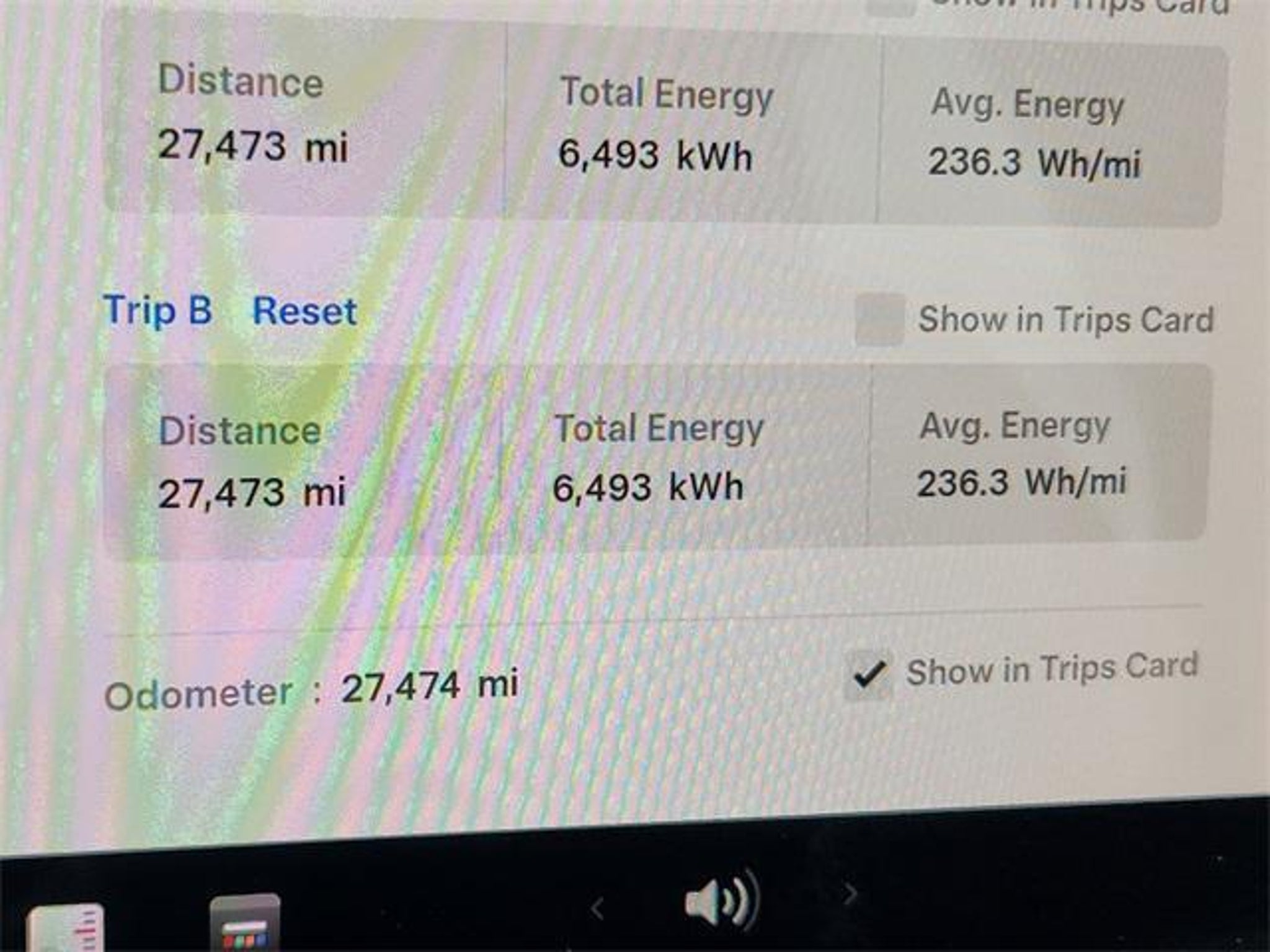Image resolution: width=1270 pixels, height=952 pixels.
Task: Uncheck Show in Trips Card for Odometer
Action: click(x=869, y=676)
